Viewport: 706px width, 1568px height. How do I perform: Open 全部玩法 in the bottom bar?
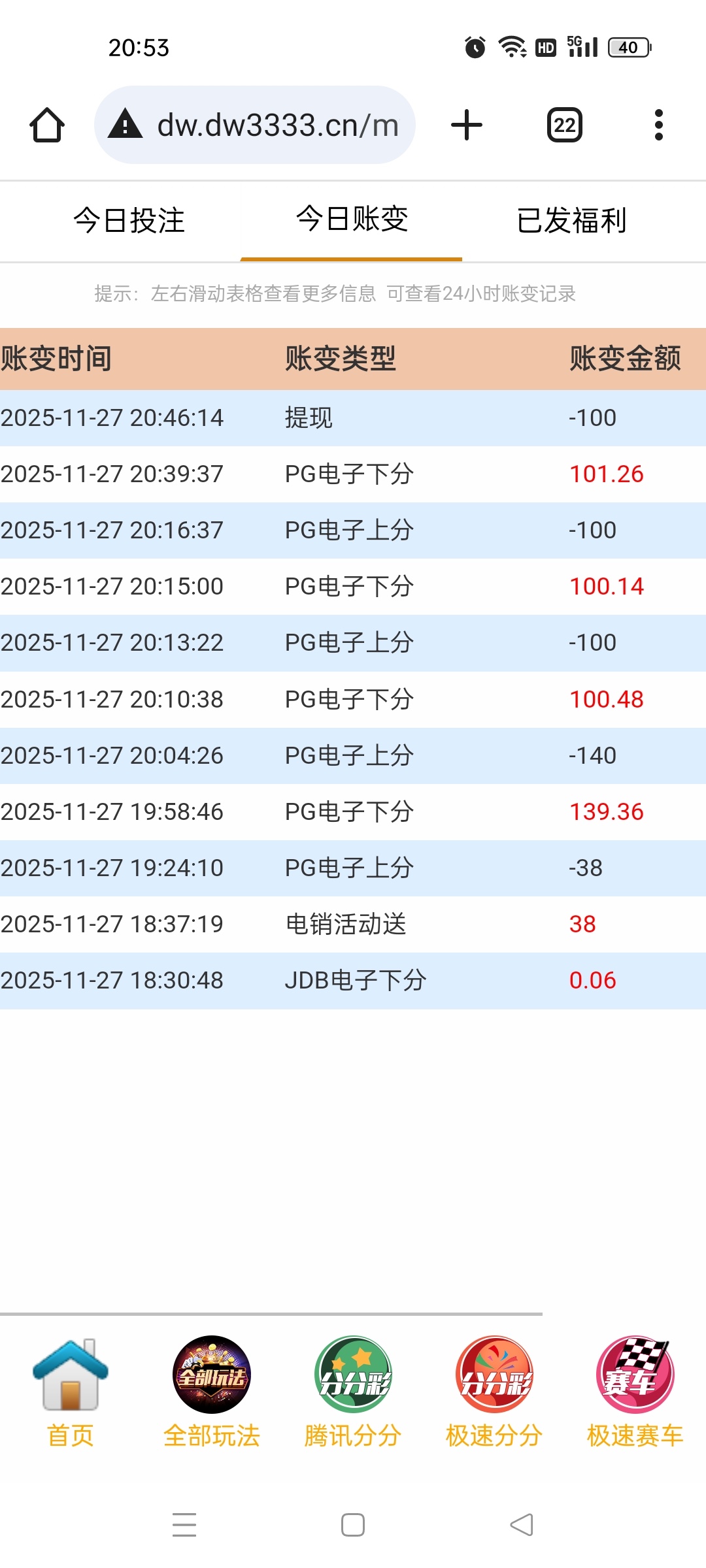(x=212, y=1392)
